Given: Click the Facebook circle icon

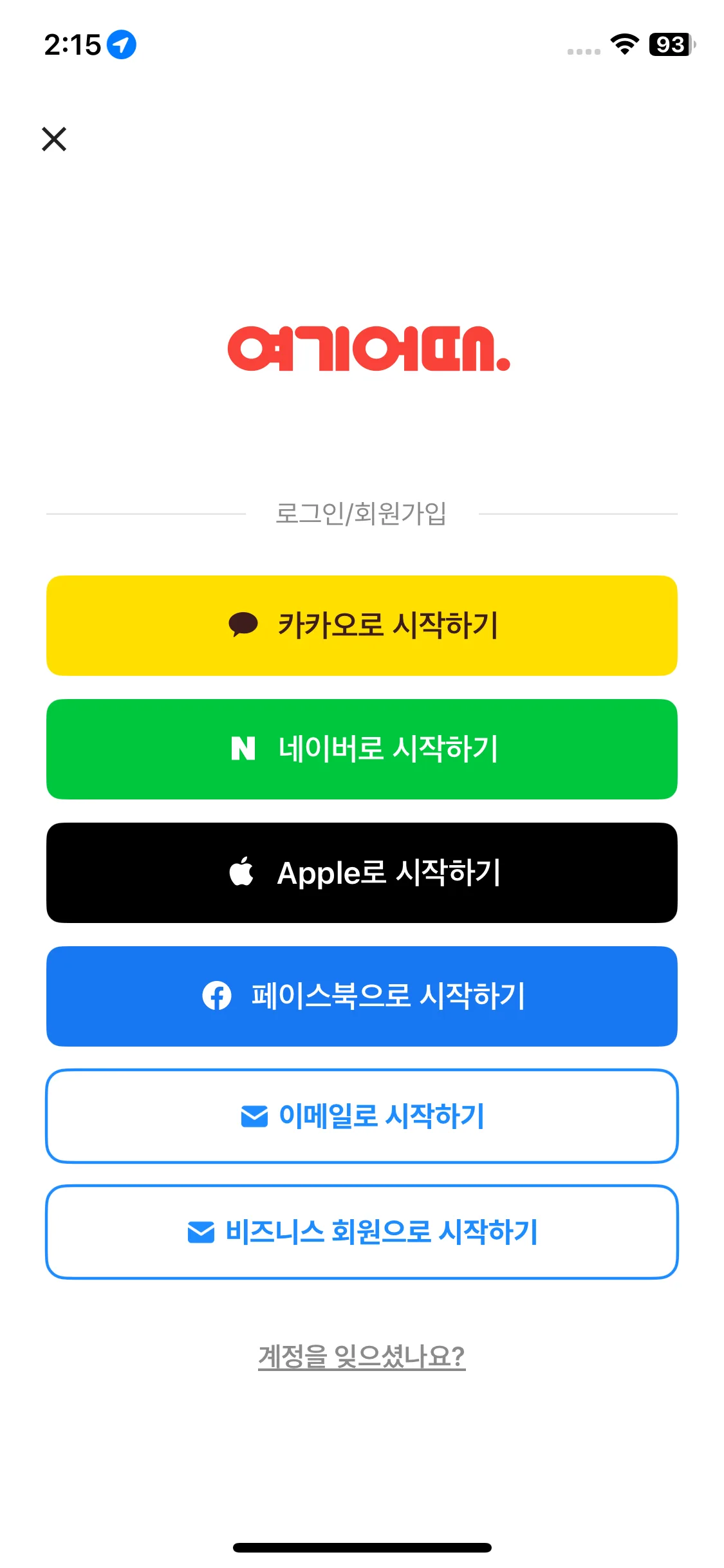Looking at the screenshot, I should click(219, 996).
